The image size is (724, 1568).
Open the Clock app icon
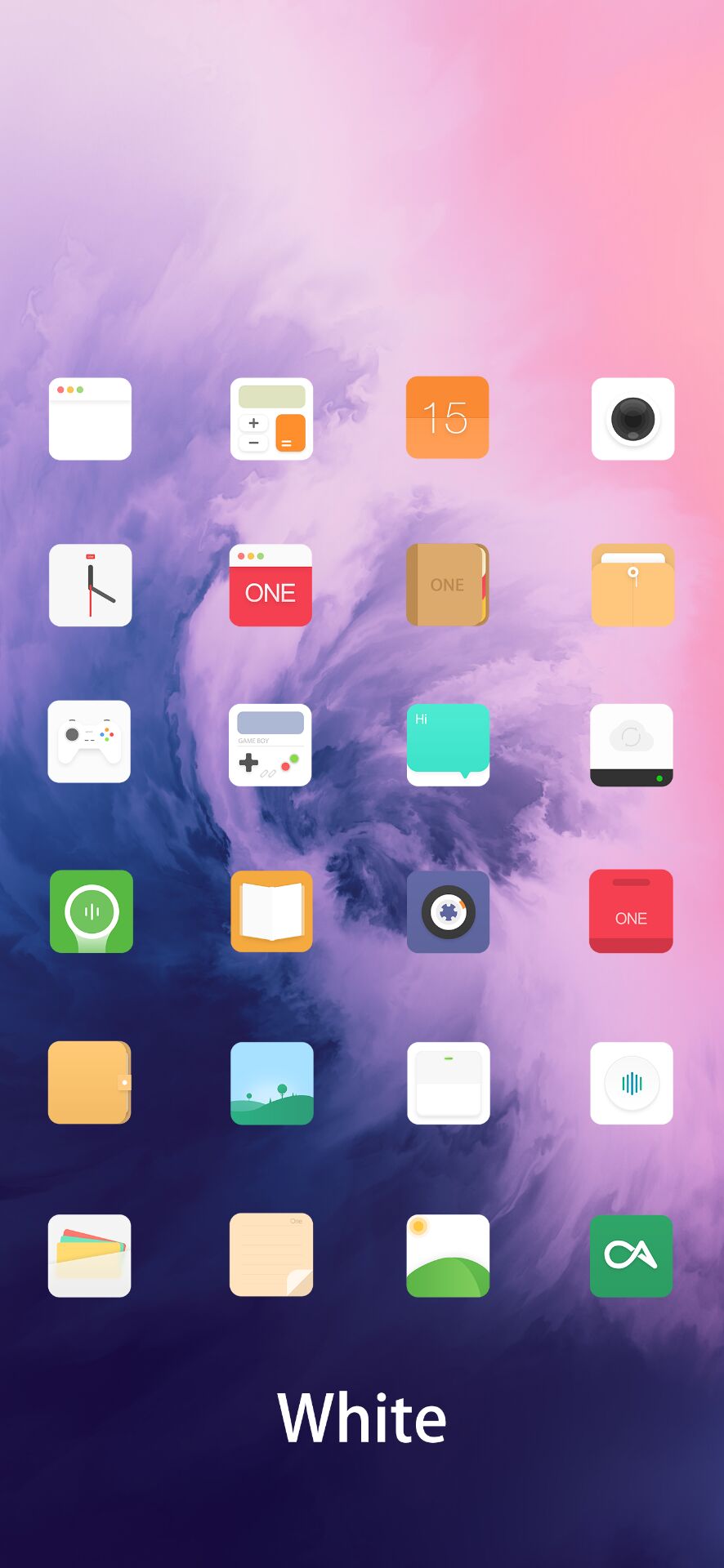pos(90,586)
